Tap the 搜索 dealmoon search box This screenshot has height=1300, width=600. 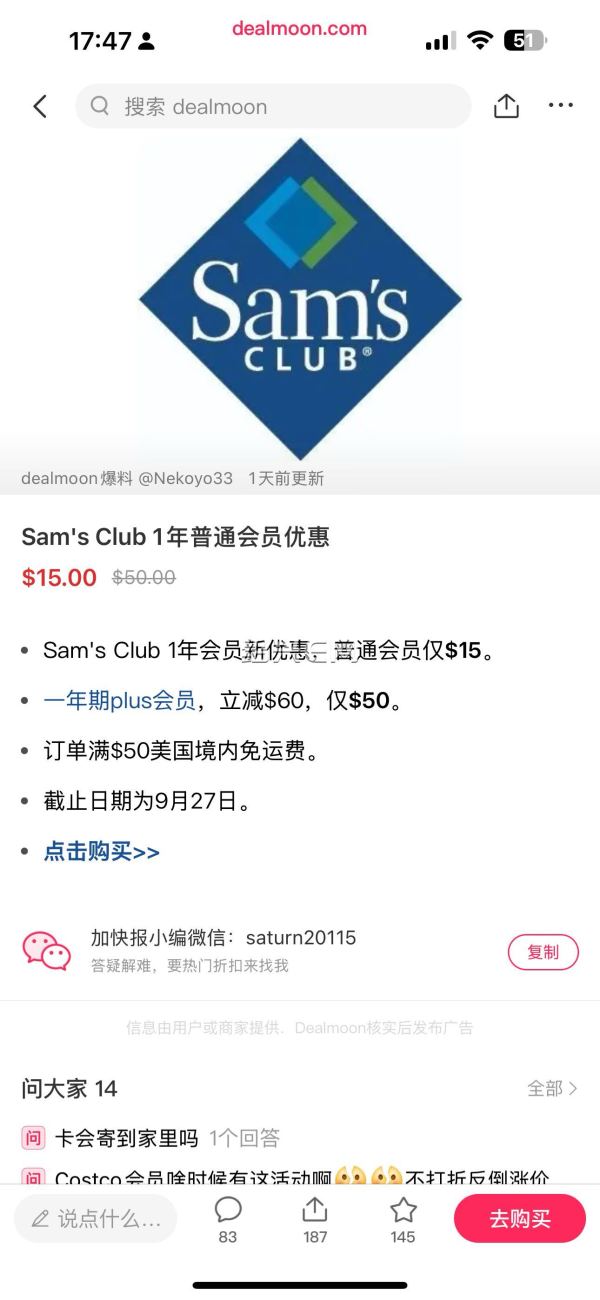272,106
